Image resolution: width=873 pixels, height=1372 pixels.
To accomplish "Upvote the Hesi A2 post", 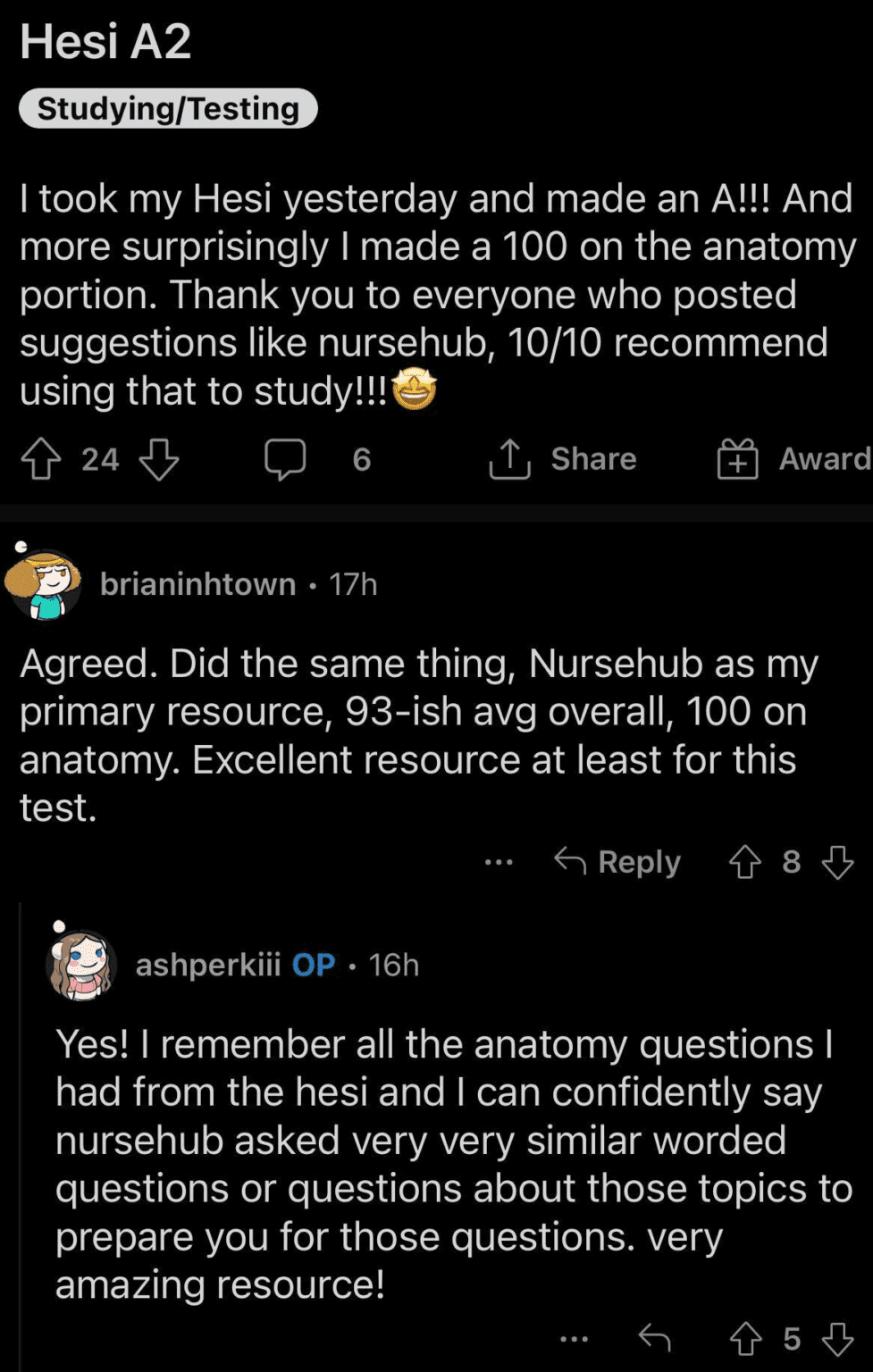I will [42, 459].
